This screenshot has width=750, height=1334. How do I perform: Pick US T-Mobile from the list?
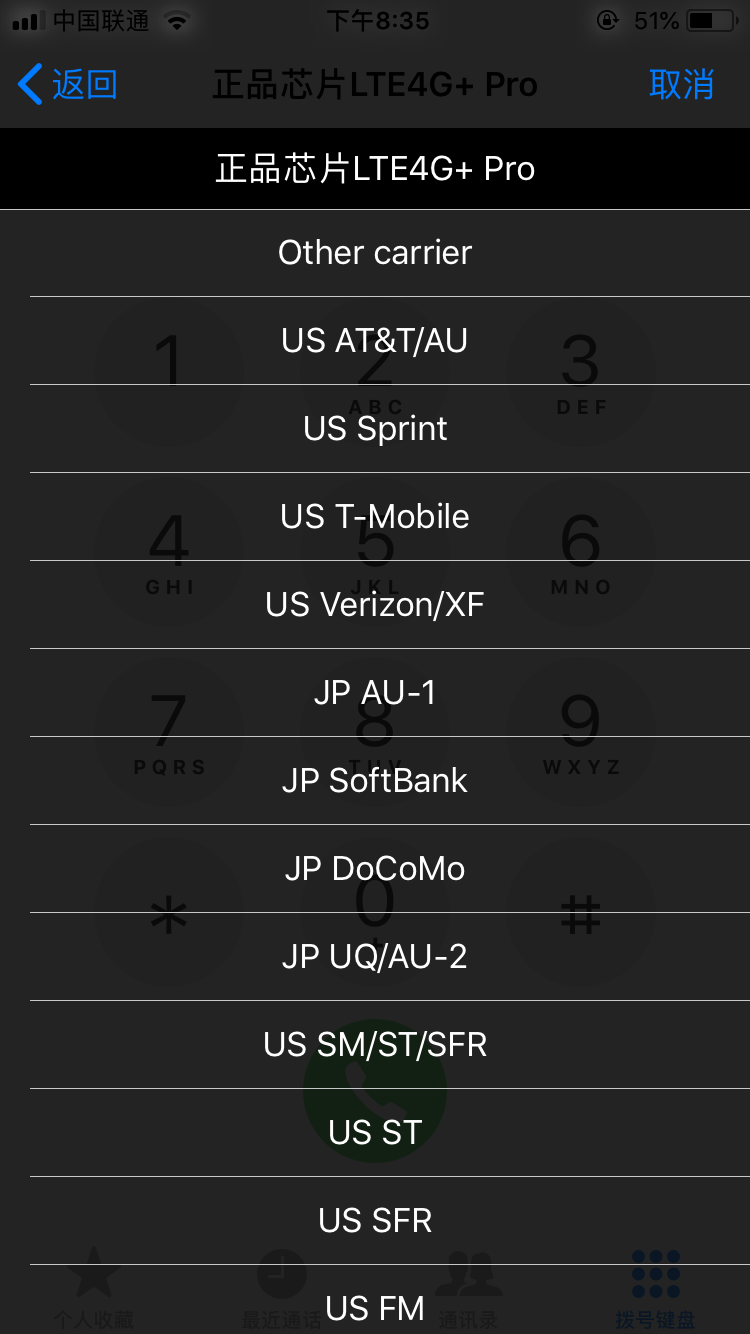pyautogui.click(x=375, y=517)
